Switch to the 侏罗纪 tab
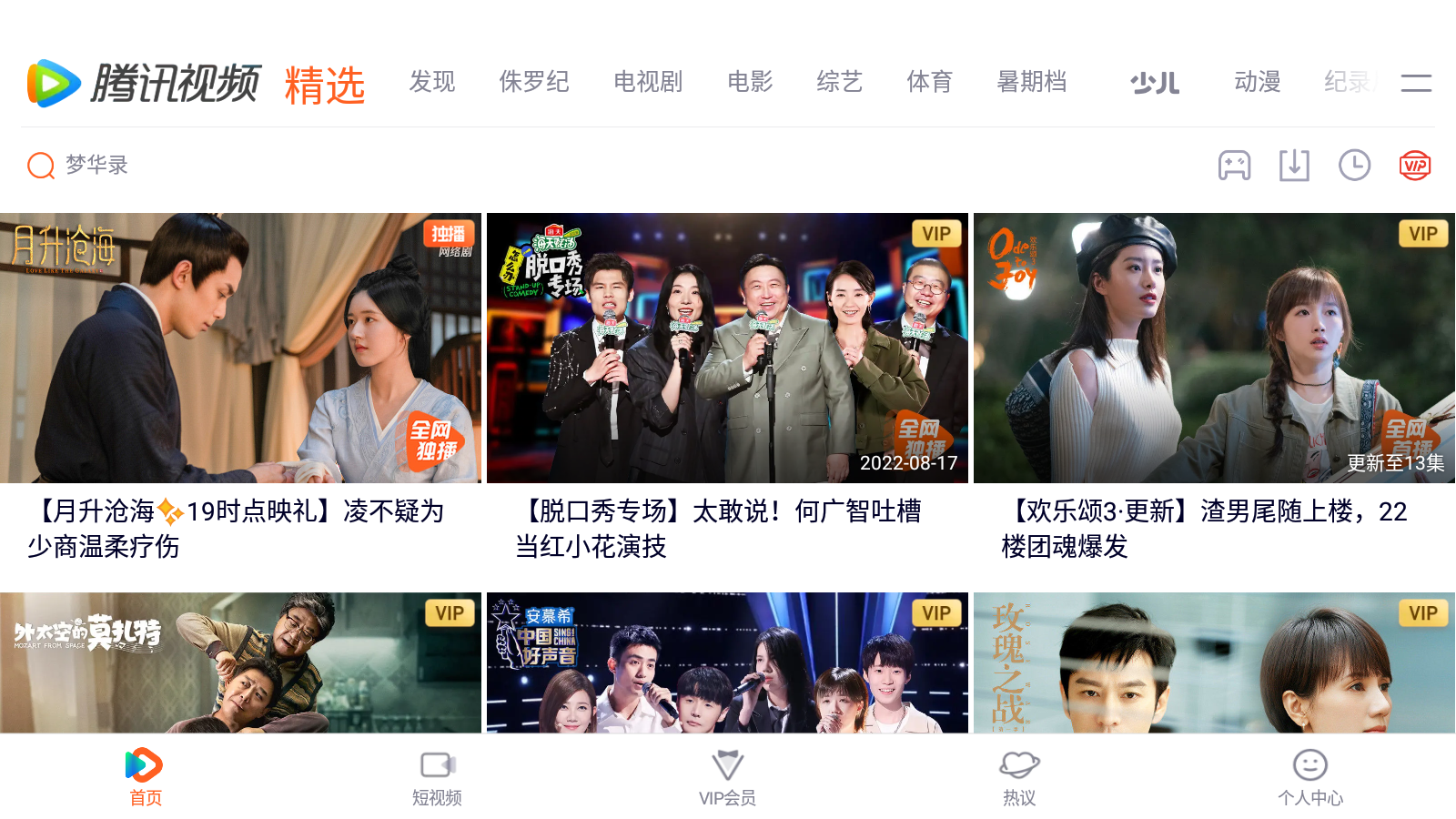This screenshot has height=819, width=1456. pos(533,82)
